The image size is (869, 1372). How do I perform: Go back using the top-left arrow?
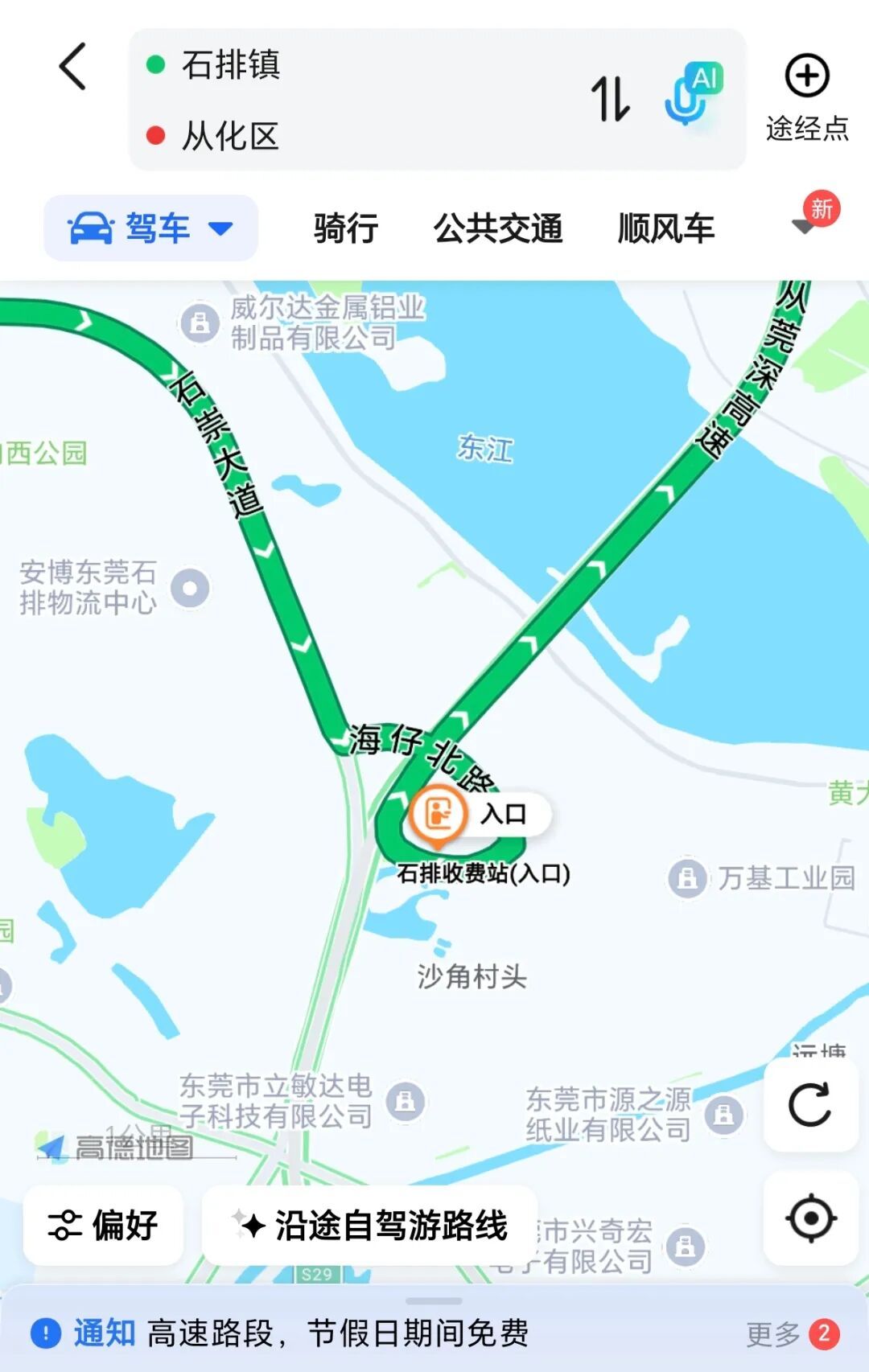(x=72, y=66)
